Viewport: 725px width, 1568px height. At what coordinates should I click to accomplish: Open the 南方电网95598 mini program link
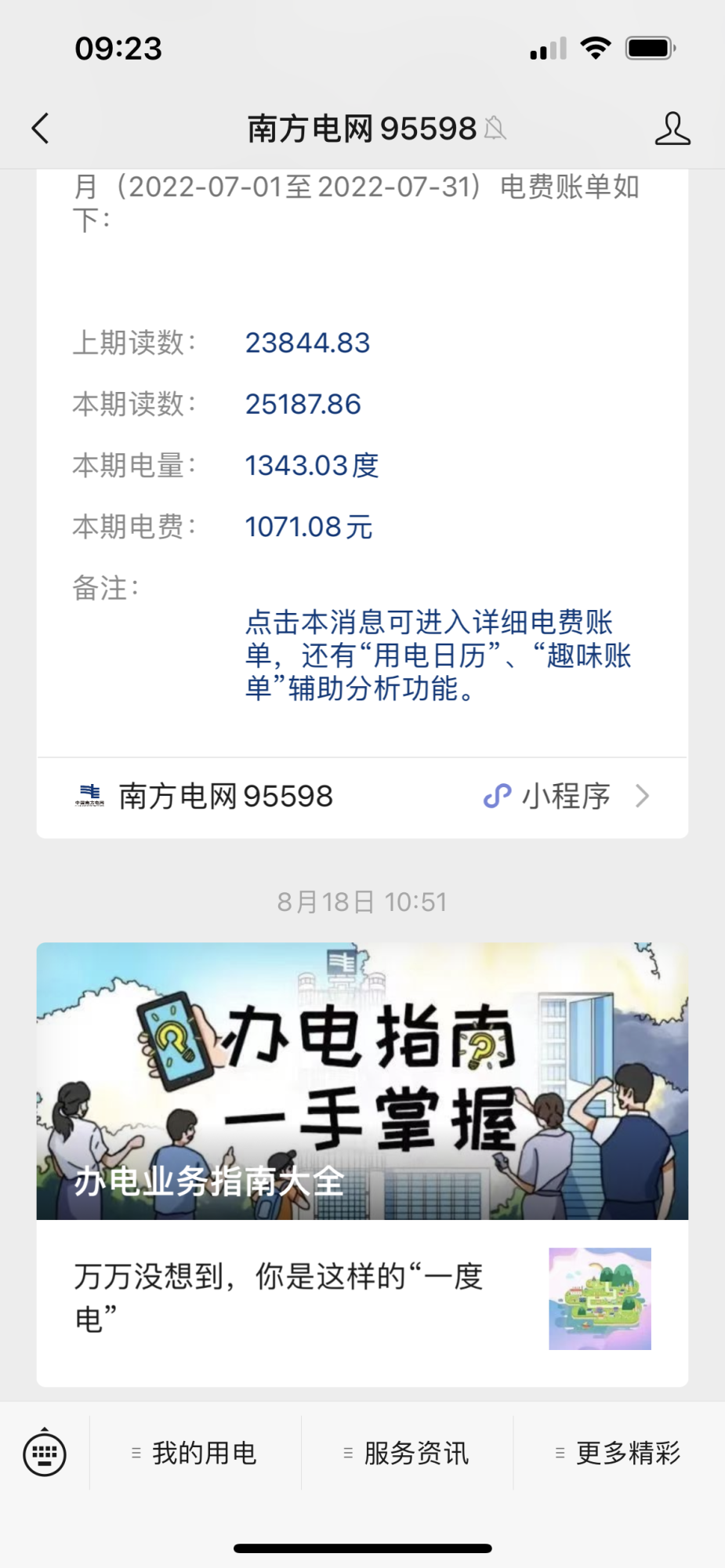[362, 797]
